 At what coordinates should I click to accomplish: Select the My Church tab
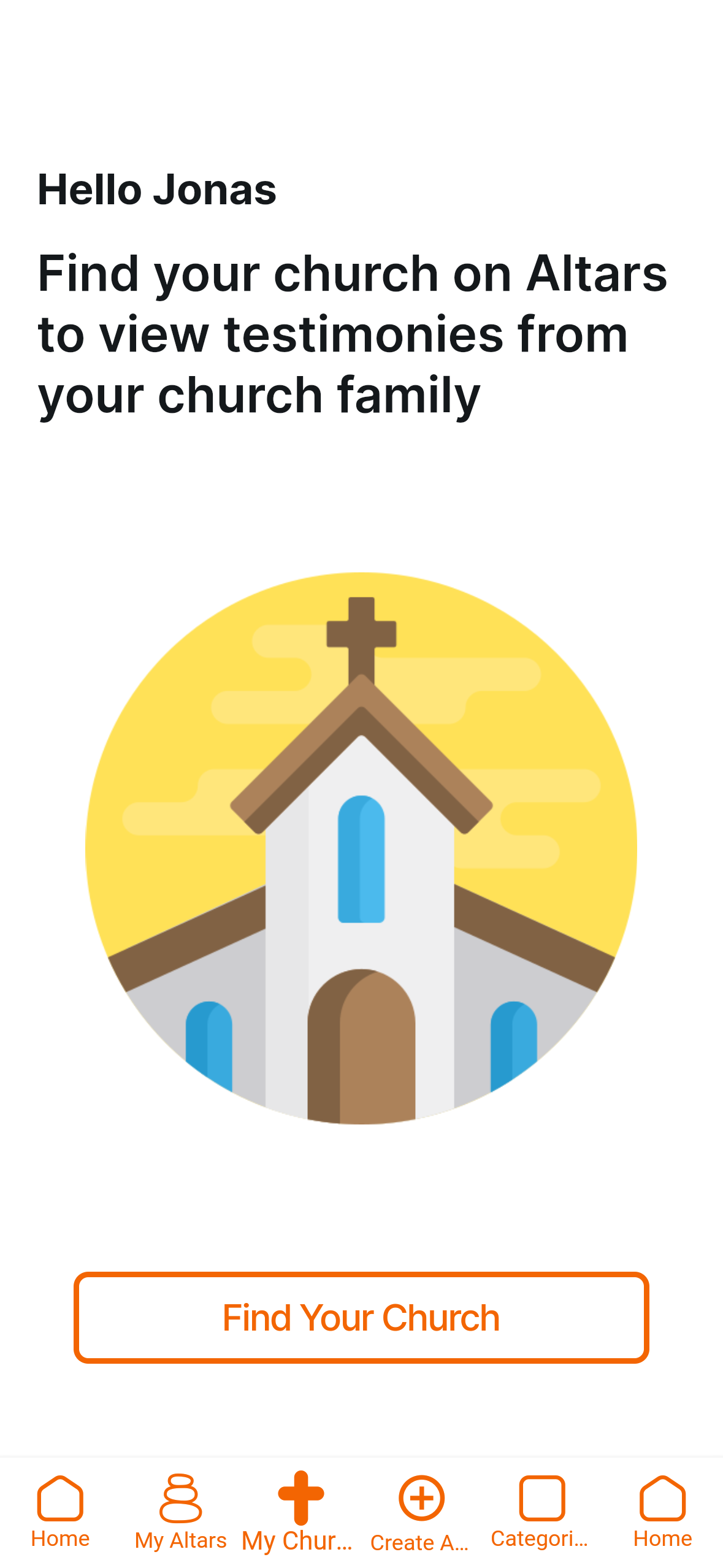[300, 1512]
